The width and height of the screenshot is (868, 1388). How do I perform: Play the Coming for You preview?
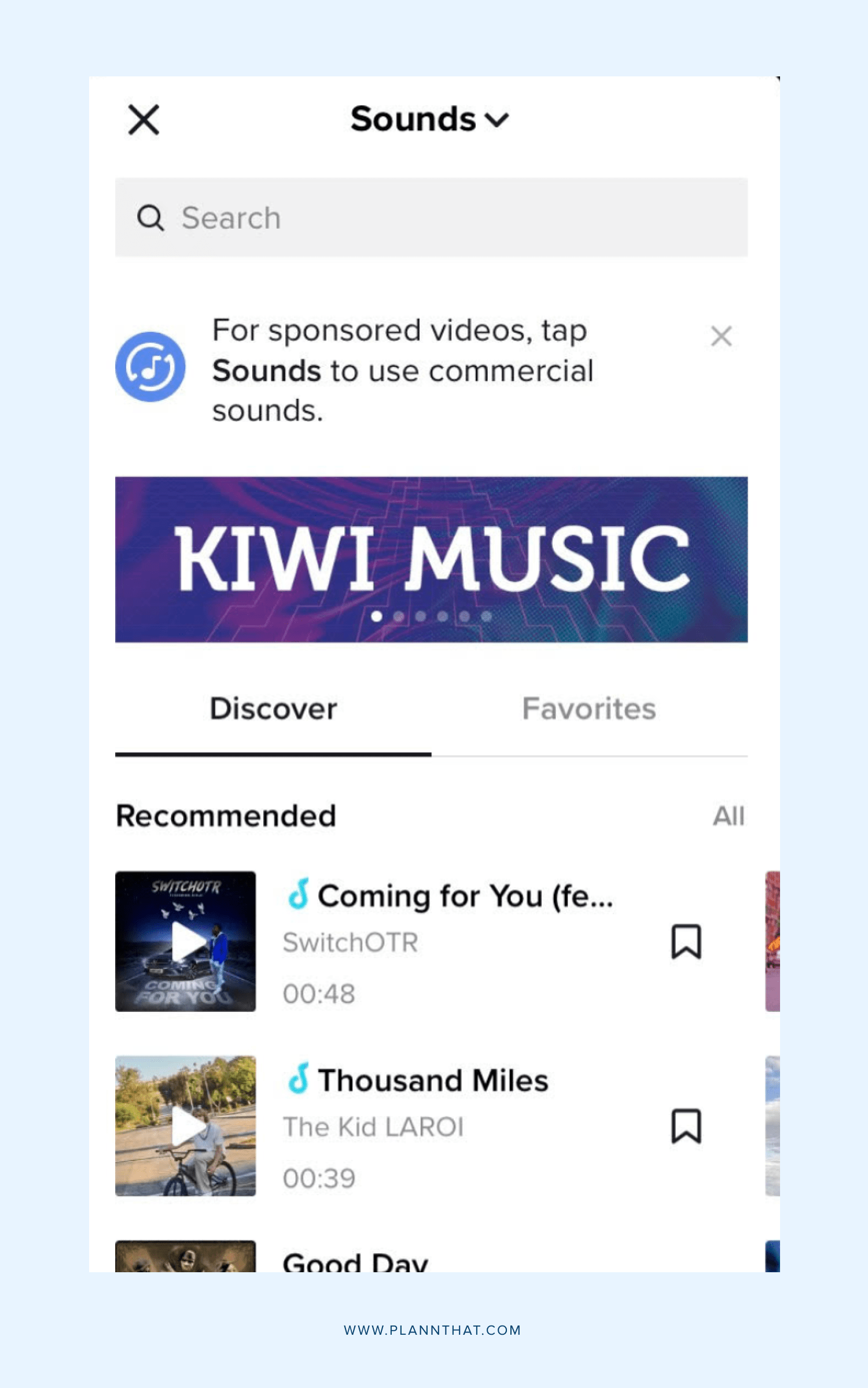186,941
